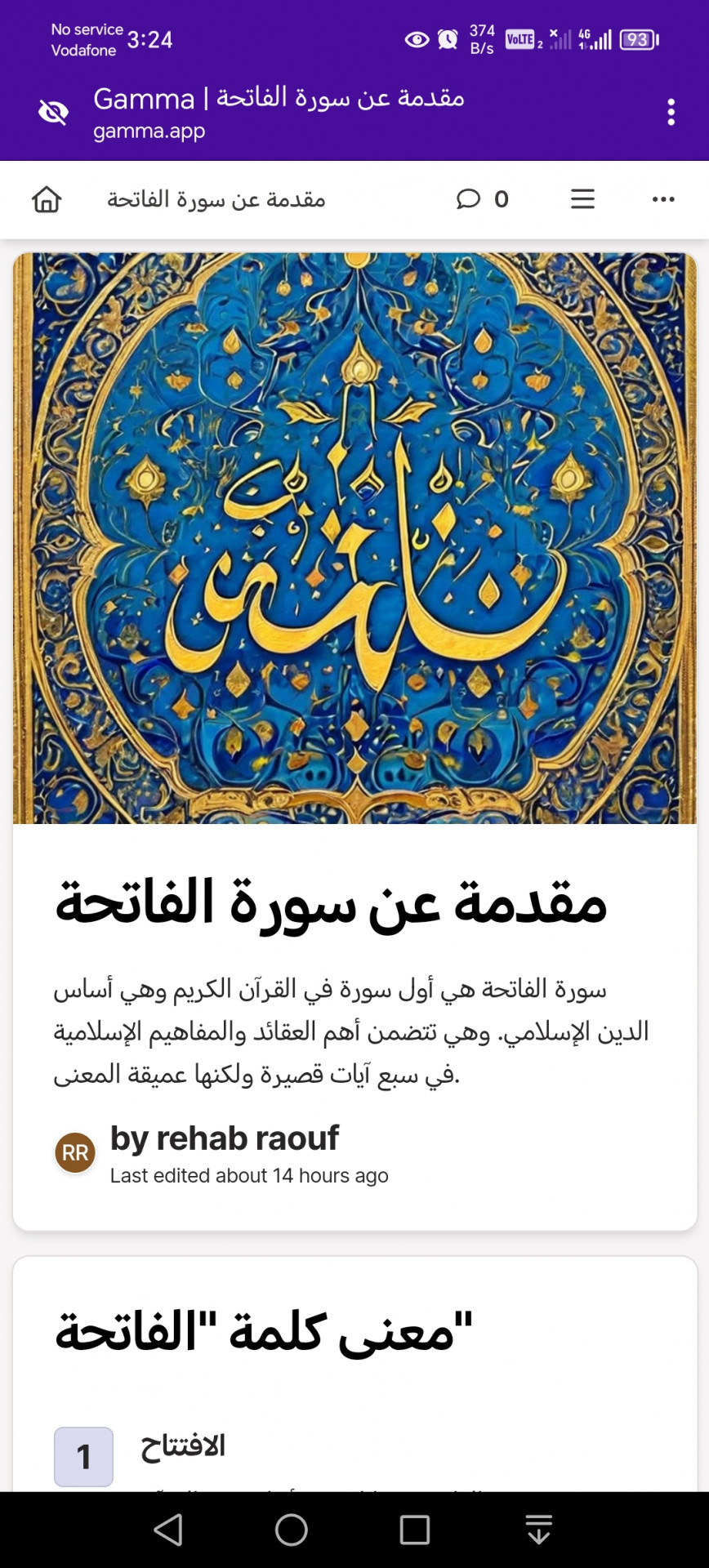The width and height of the screenshot is (709, 1568).
Task: Tap the gamma.app address bar
Action: (278, 112)
